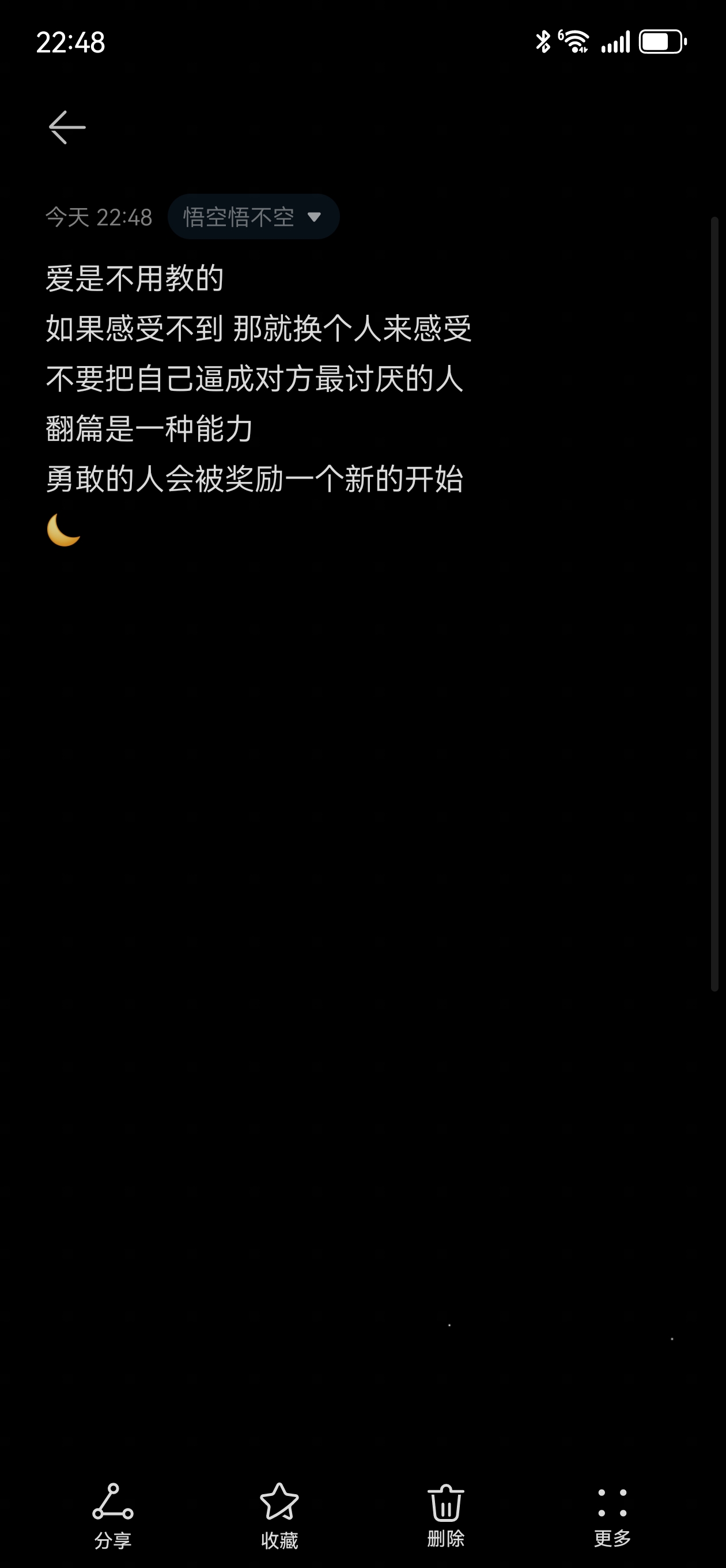Go back using the arrow icon
This screenshot has height=1568, width=726.
click(x=67, y=127)
